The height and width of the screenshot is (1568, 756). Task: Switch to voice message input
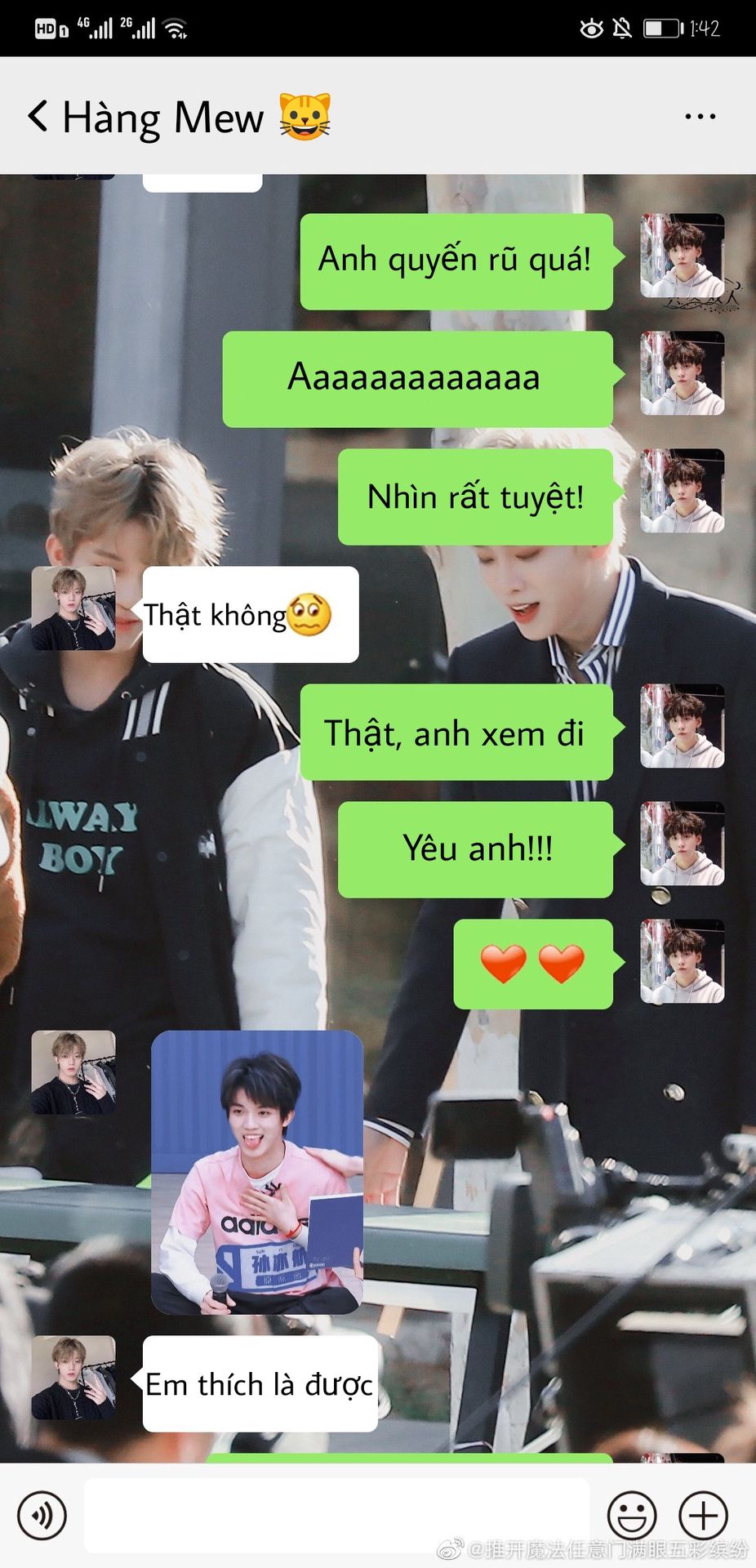[x=42, y=1516]
